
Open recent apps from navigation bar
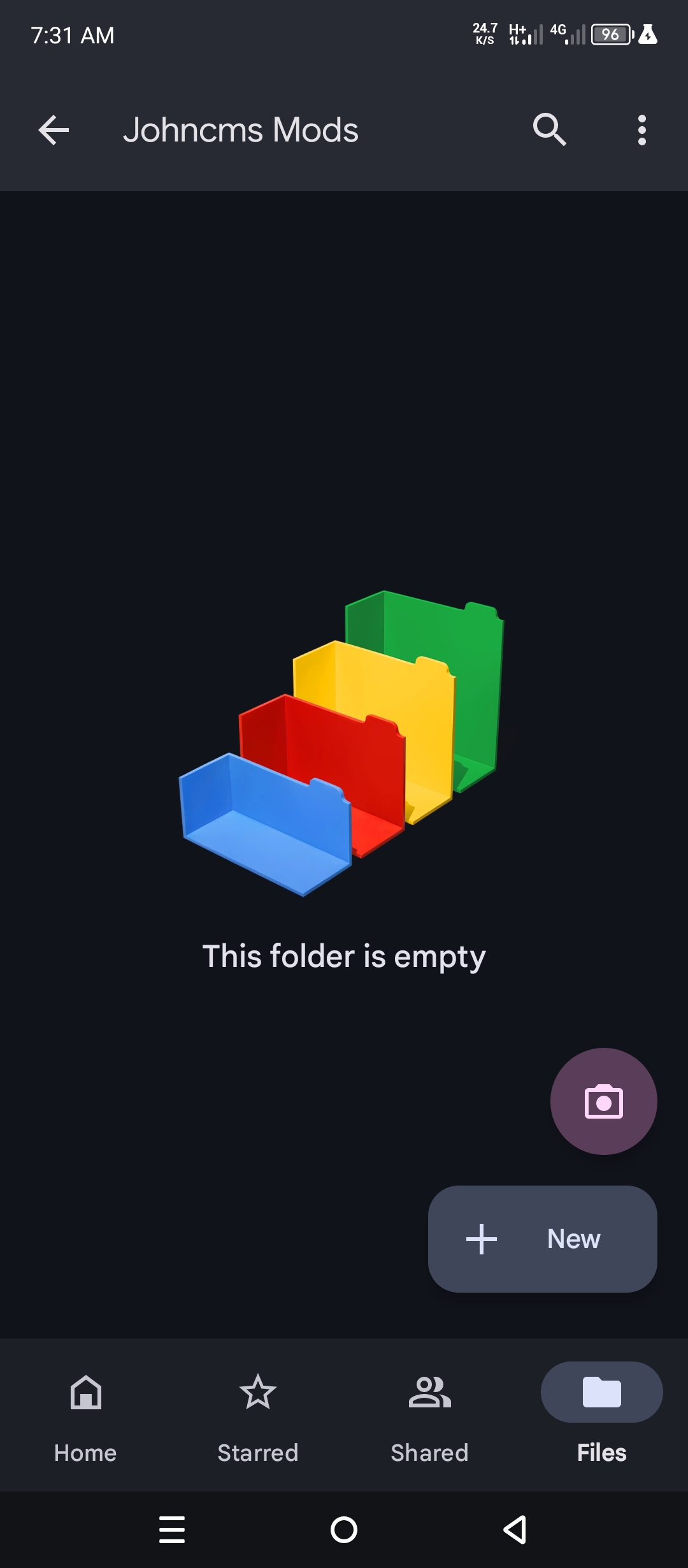pyautogui.click(x=172, y=1530)
